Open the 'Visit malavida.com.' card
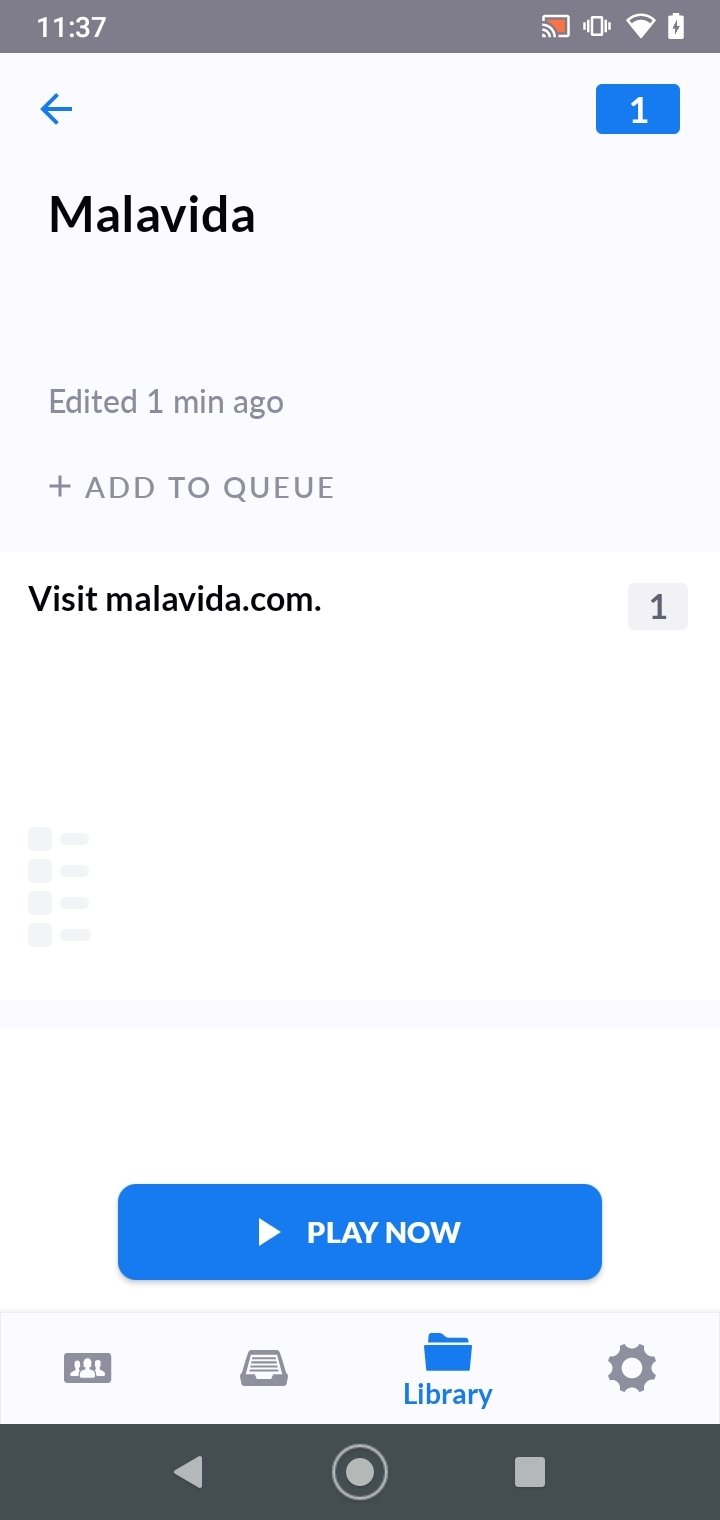The image size is (720, 1520). tap(360, 775)
